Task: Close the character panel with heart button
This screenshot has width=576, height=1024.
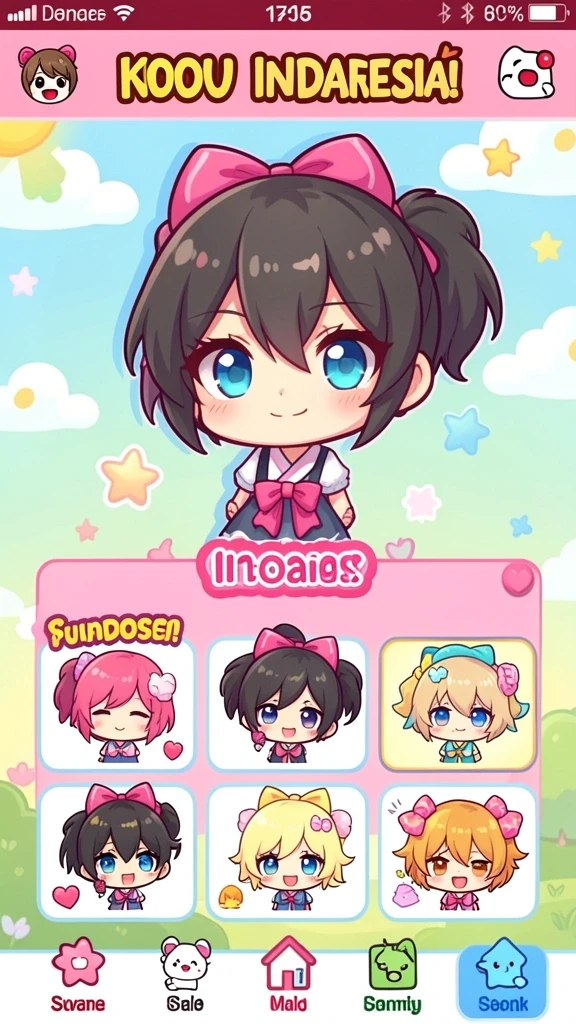Action: click(x=518, y=579)
